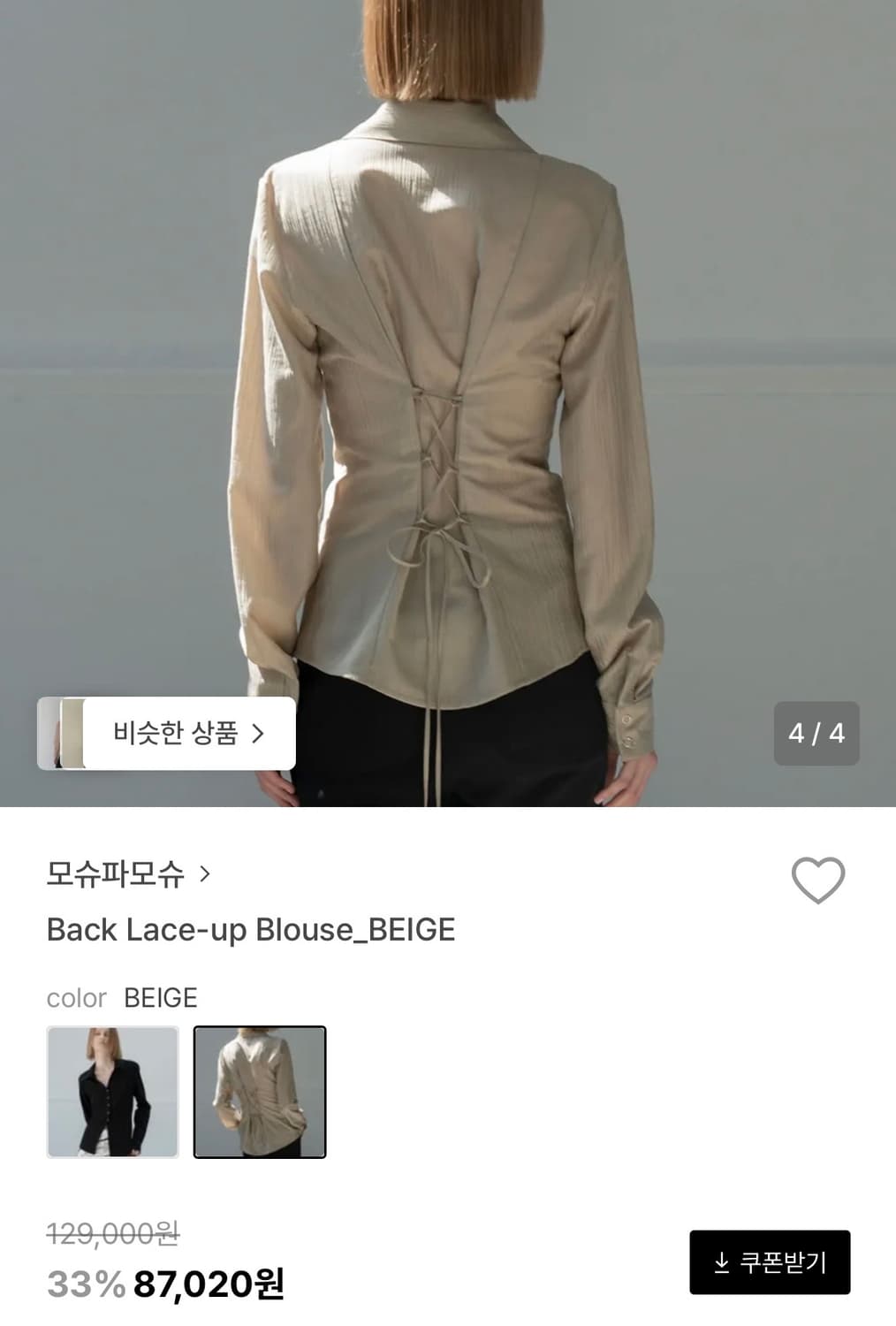Click the small preview beside 비슷한 상품
The width and height of the screenshot is (896, 1326).
tap(60, 733)
